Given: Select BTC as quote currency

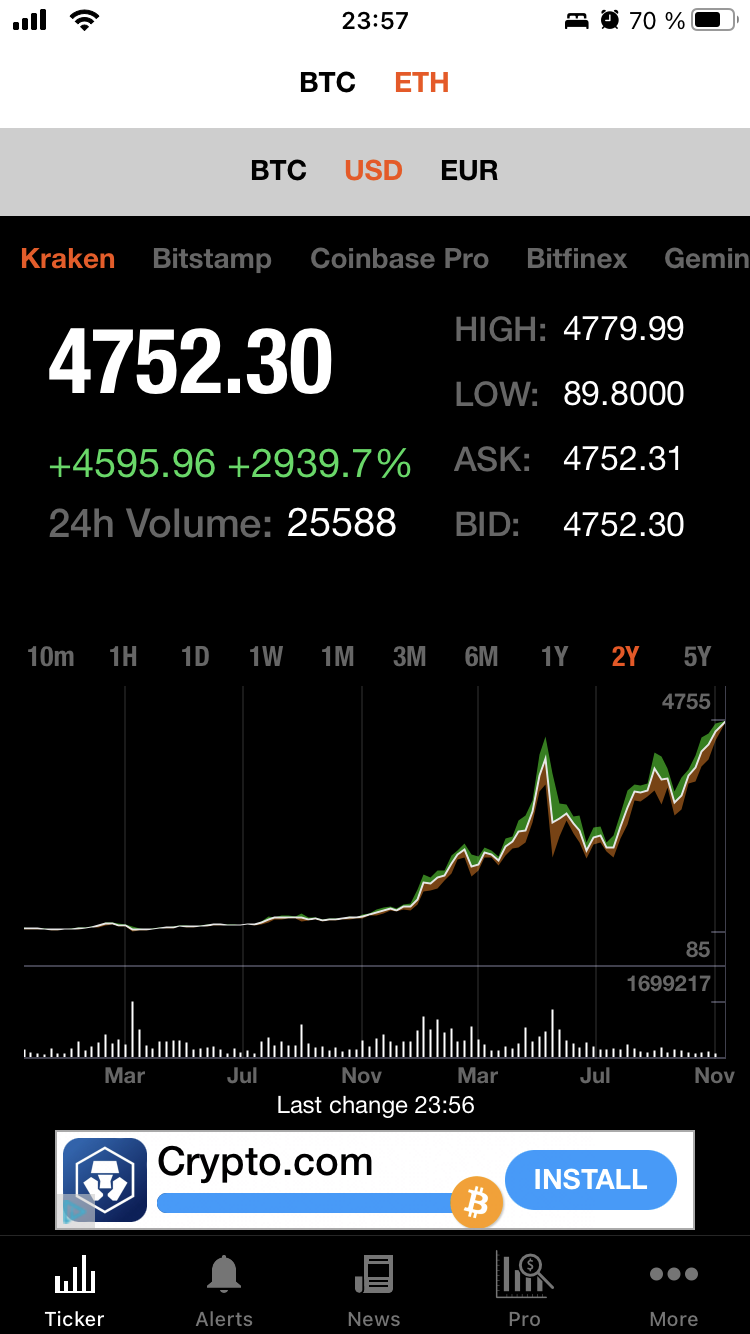Looking at the screenshot, I should (x=278, y=170).
